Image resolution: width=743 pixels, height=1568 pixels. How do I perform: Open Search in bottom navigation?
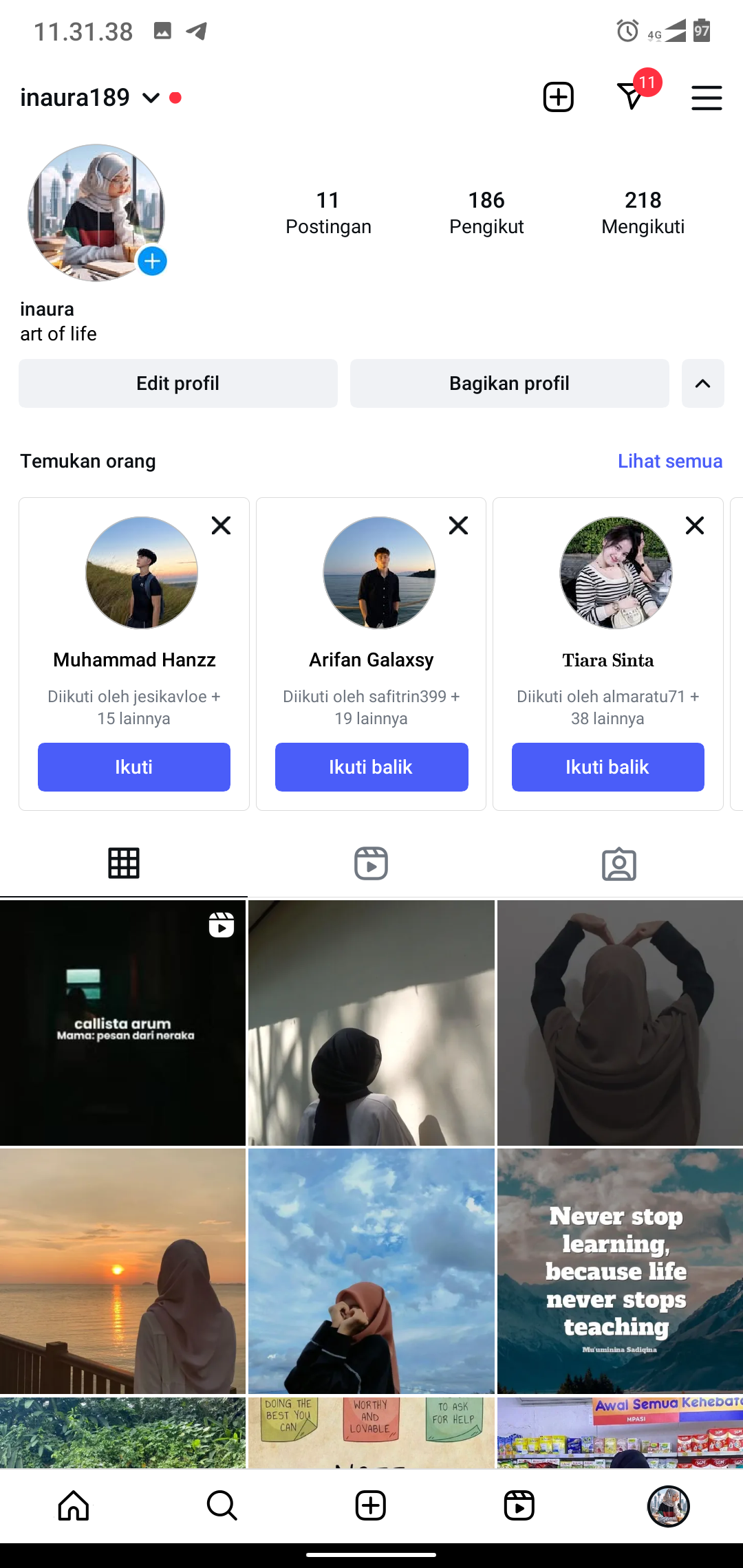pyautogui.click(x=222, y=1505)
